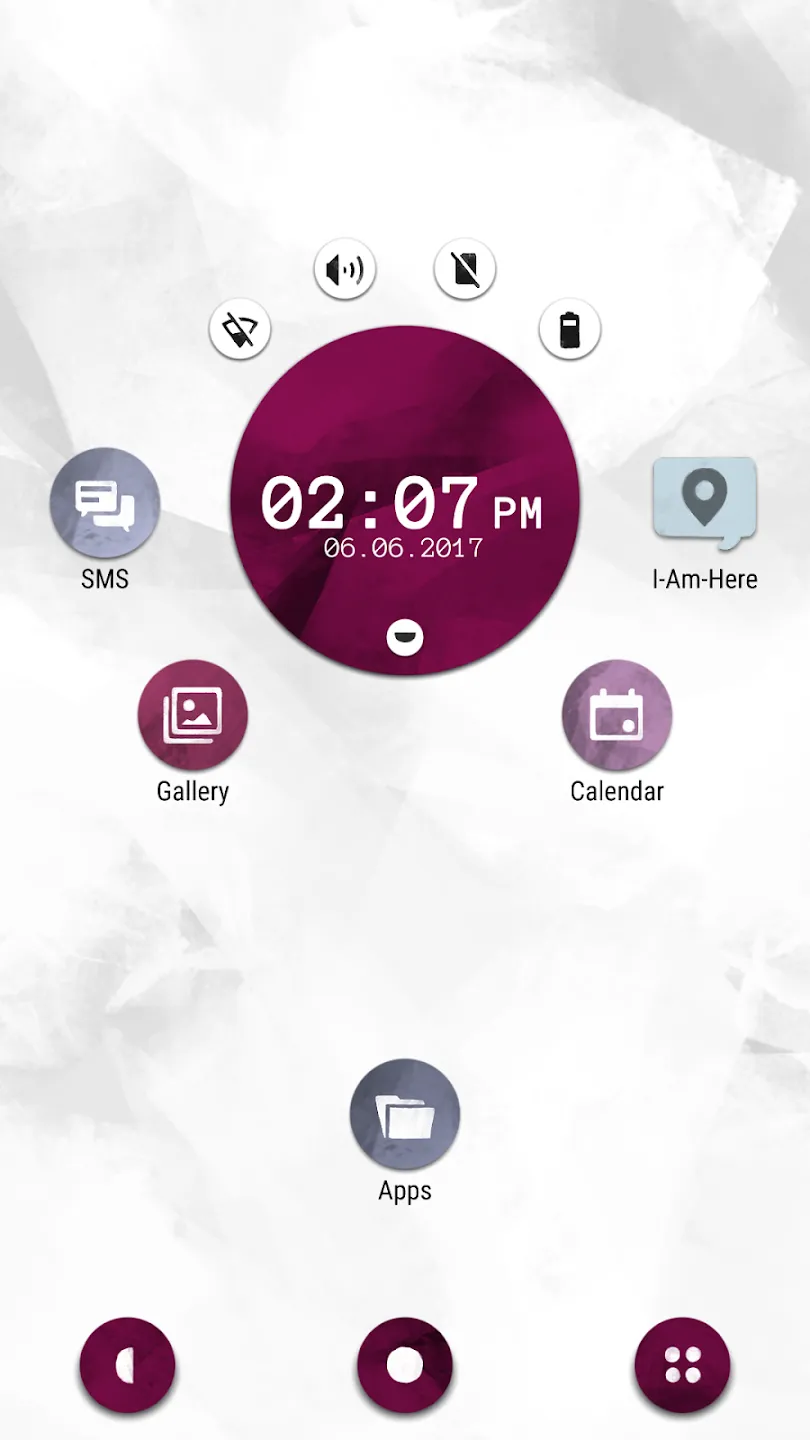
Task: Open the Apps folder
Action: [405, 1115]
